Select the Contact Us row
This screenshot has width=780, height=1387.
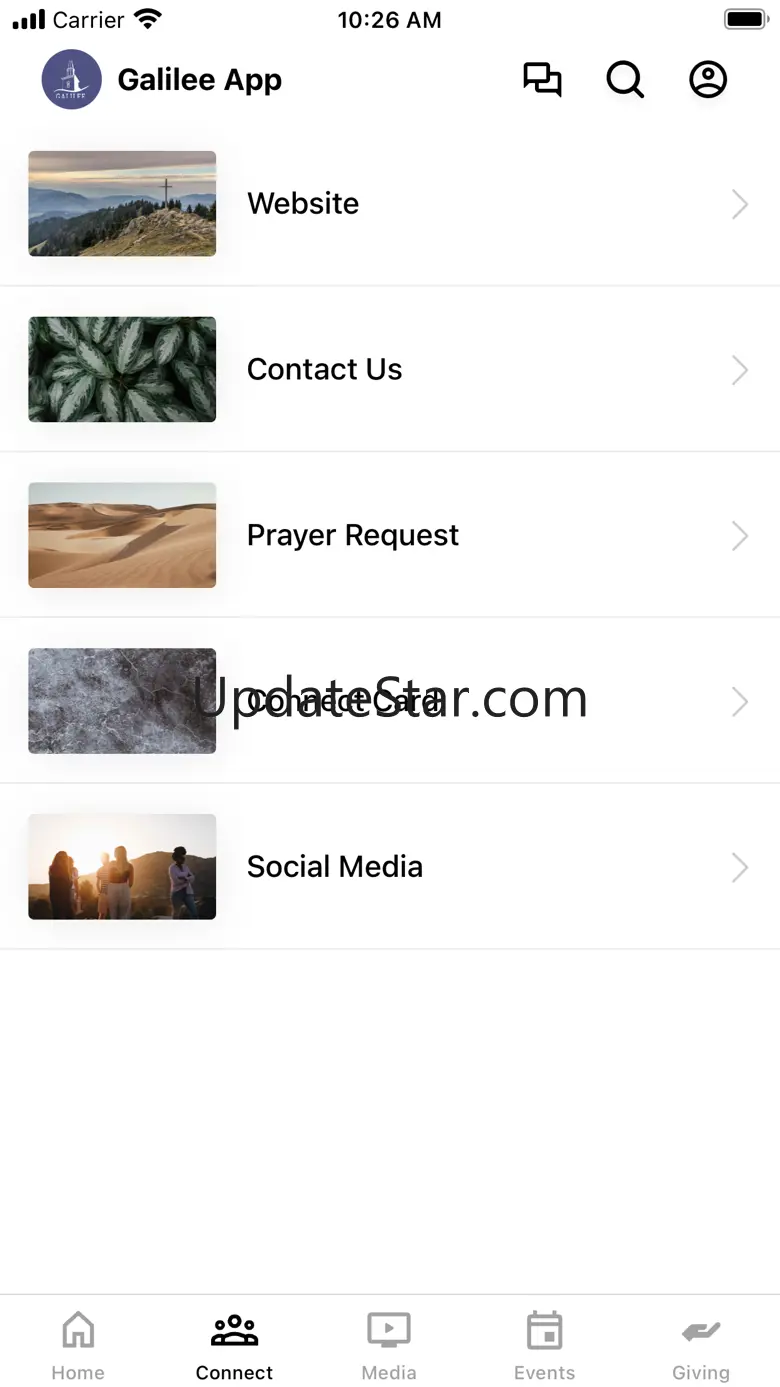coord(390,369)
